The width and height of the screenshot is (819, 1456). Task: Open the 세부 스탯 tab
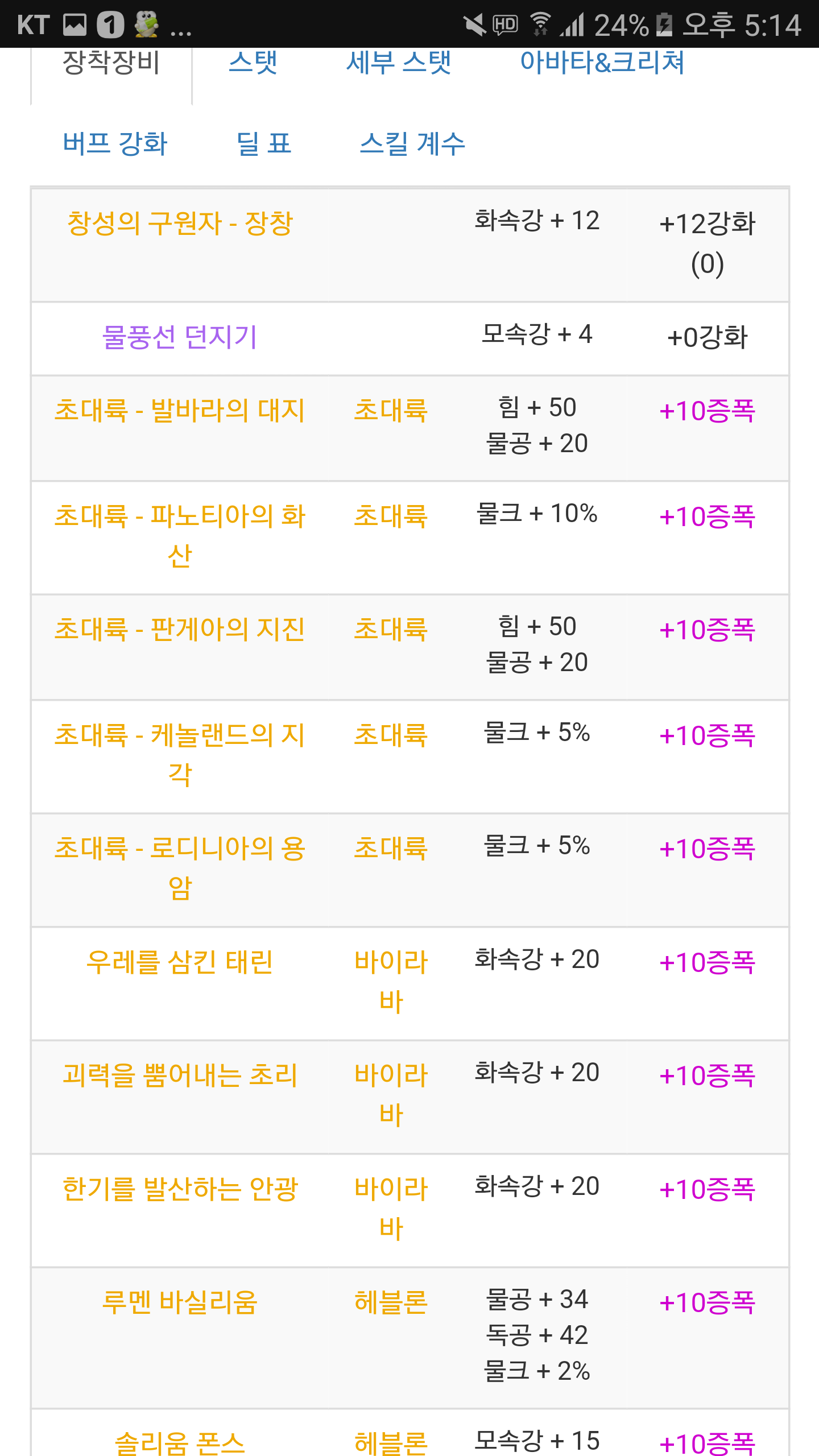coord(399,64)
